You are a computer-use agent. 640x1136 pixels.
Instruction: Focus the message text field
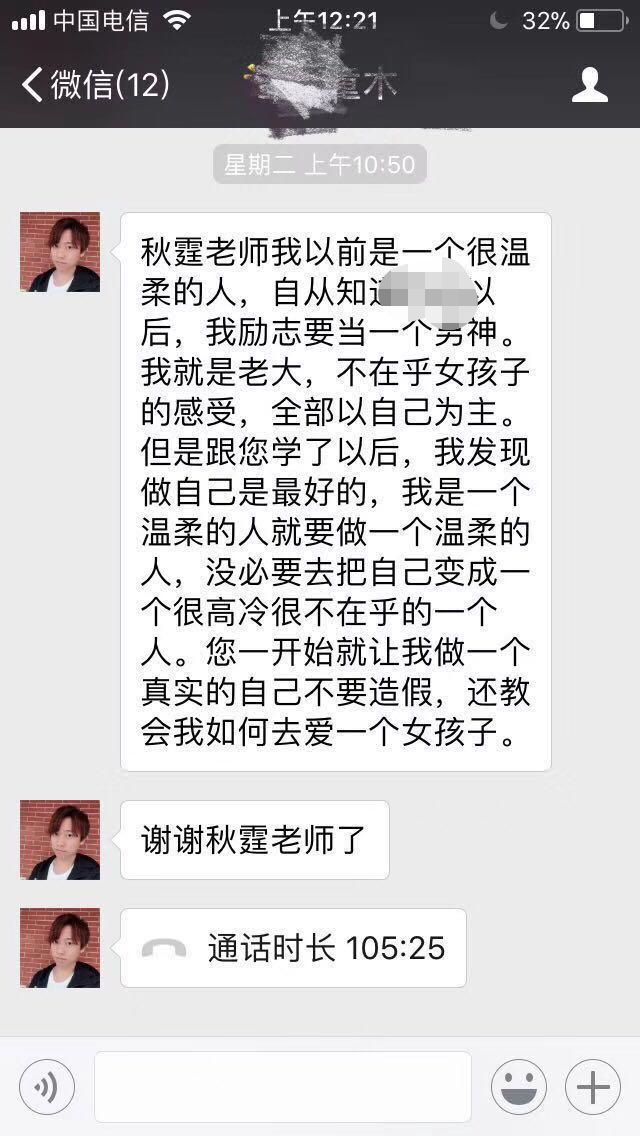(x=282, y=1087)
